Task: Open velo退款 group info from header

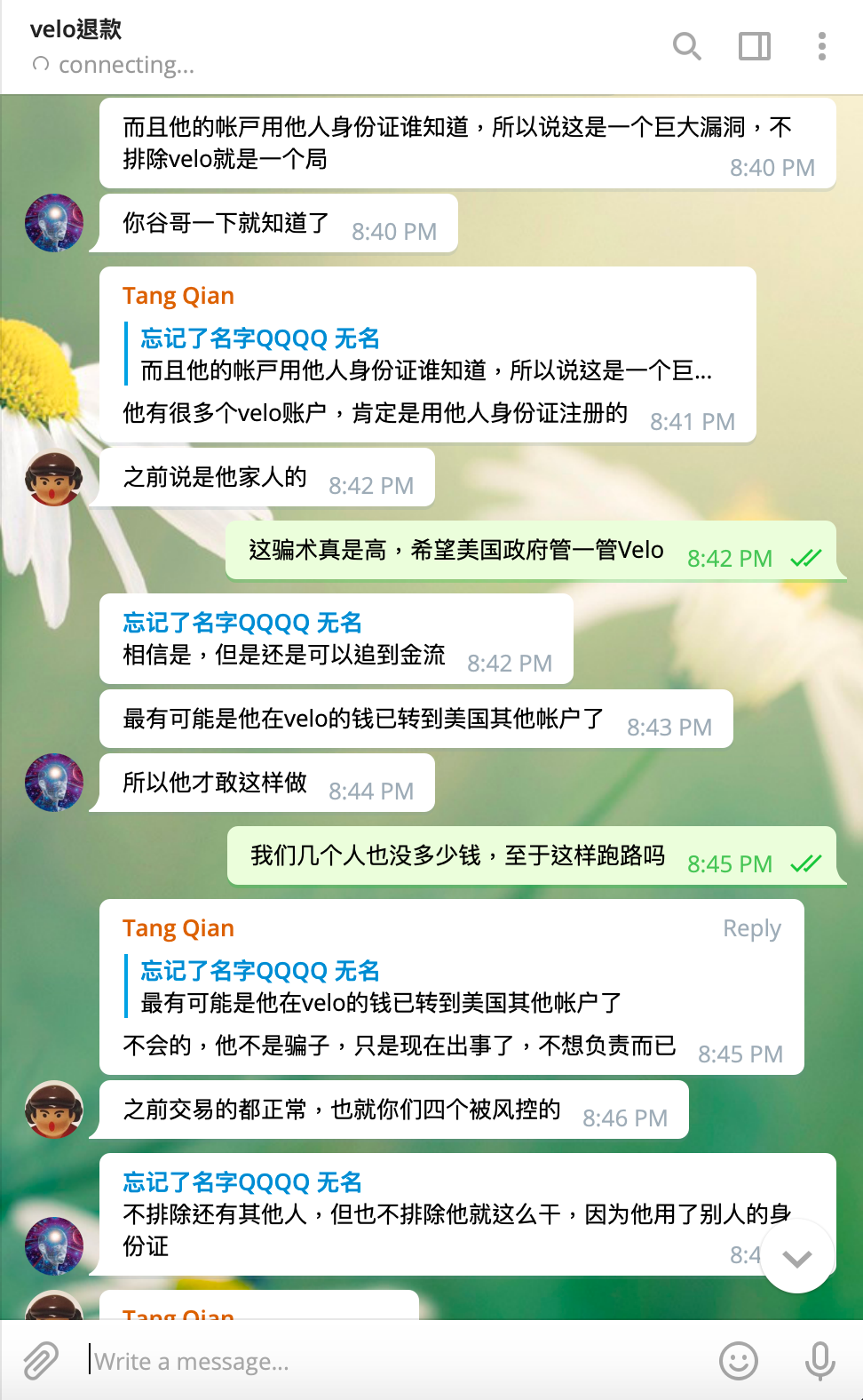Action: [76, 29]
